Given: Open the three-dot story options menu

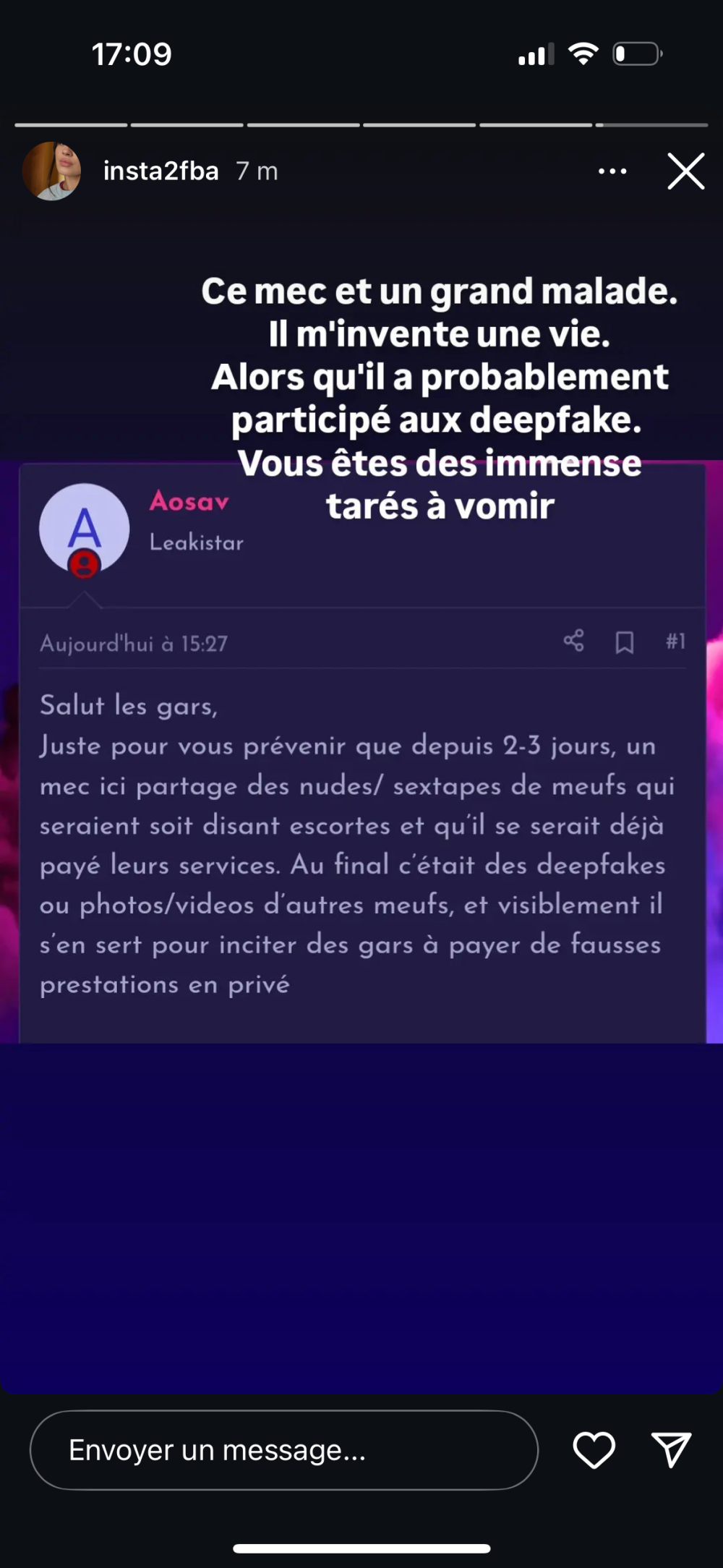Looking at the screenshot, I should (x=612, y=171).
